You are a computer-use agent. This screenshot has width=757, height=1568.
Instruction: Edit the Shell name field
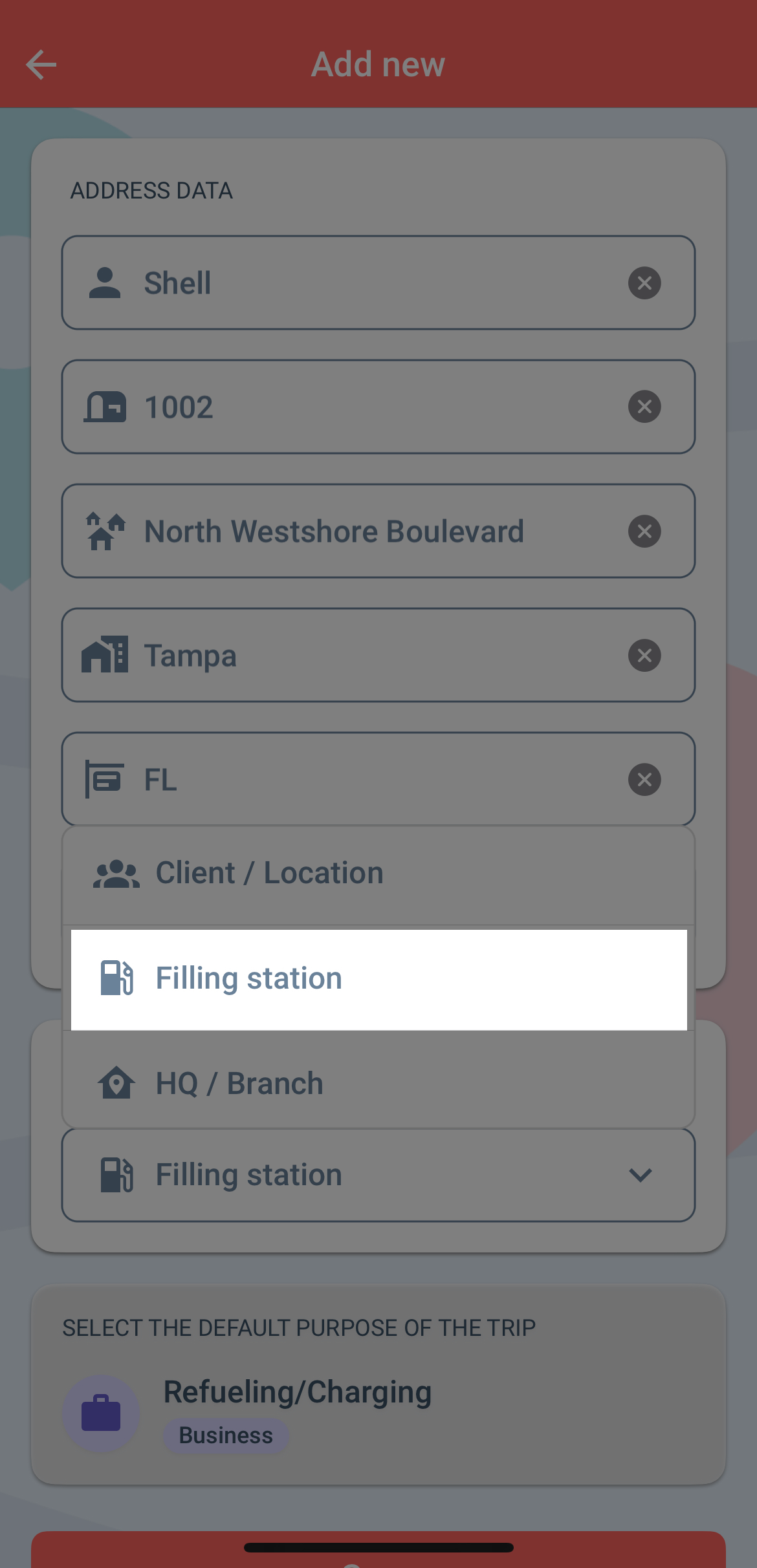coord(378,283)
